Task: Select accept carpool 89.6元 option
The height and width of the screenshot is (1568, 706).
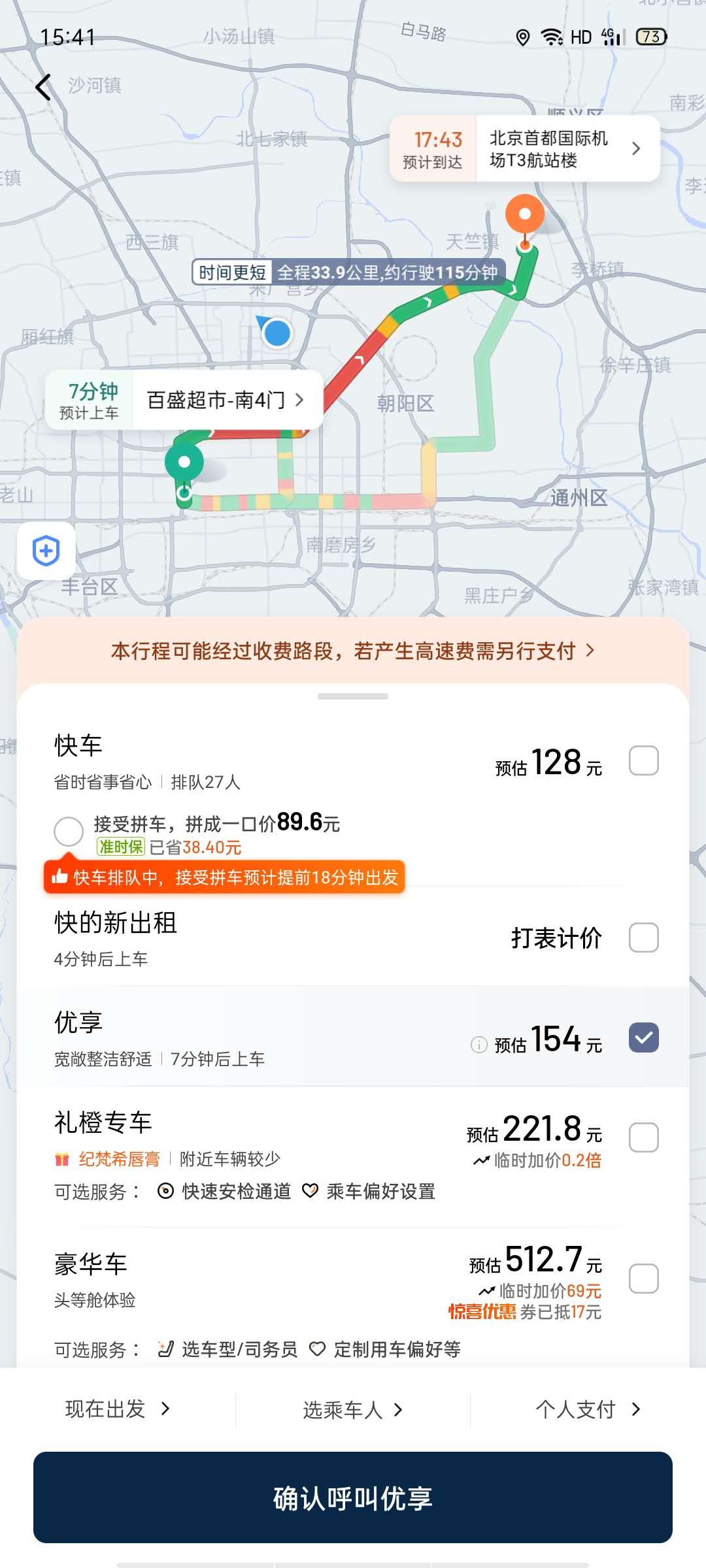Action: coord(69,832)
